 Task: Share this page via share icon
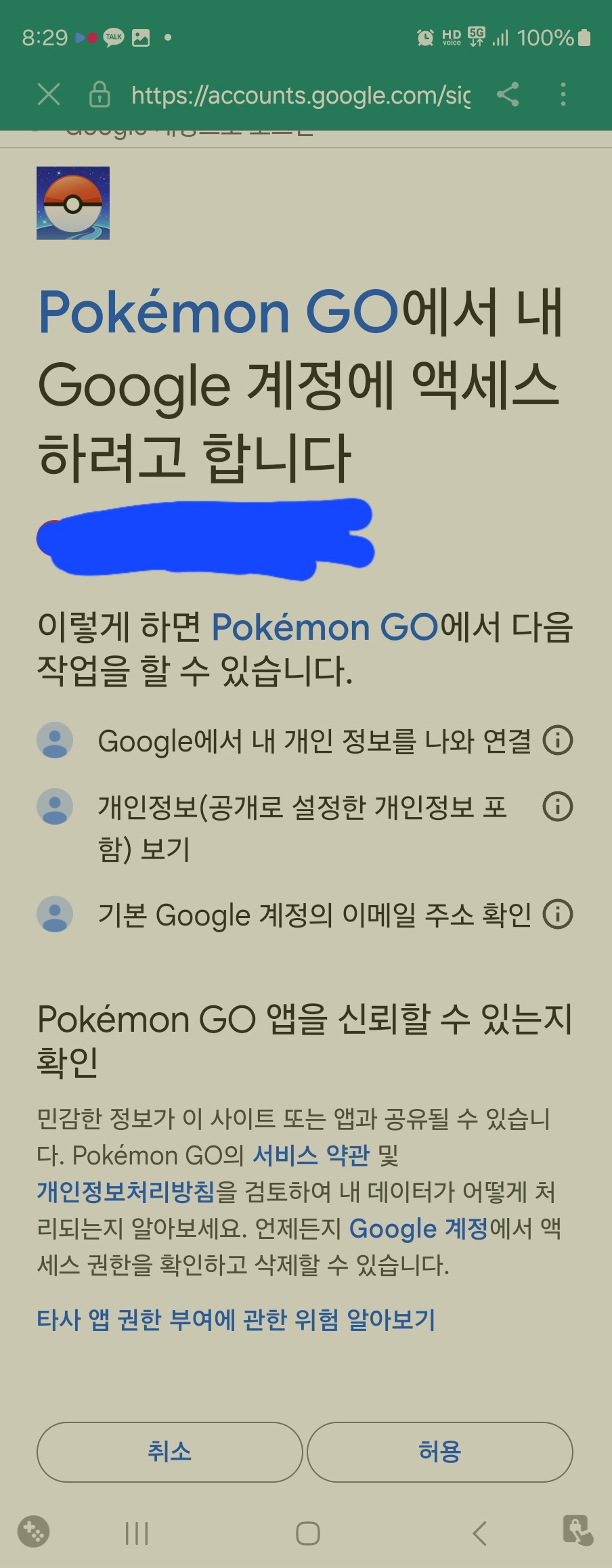coord(508,95)
